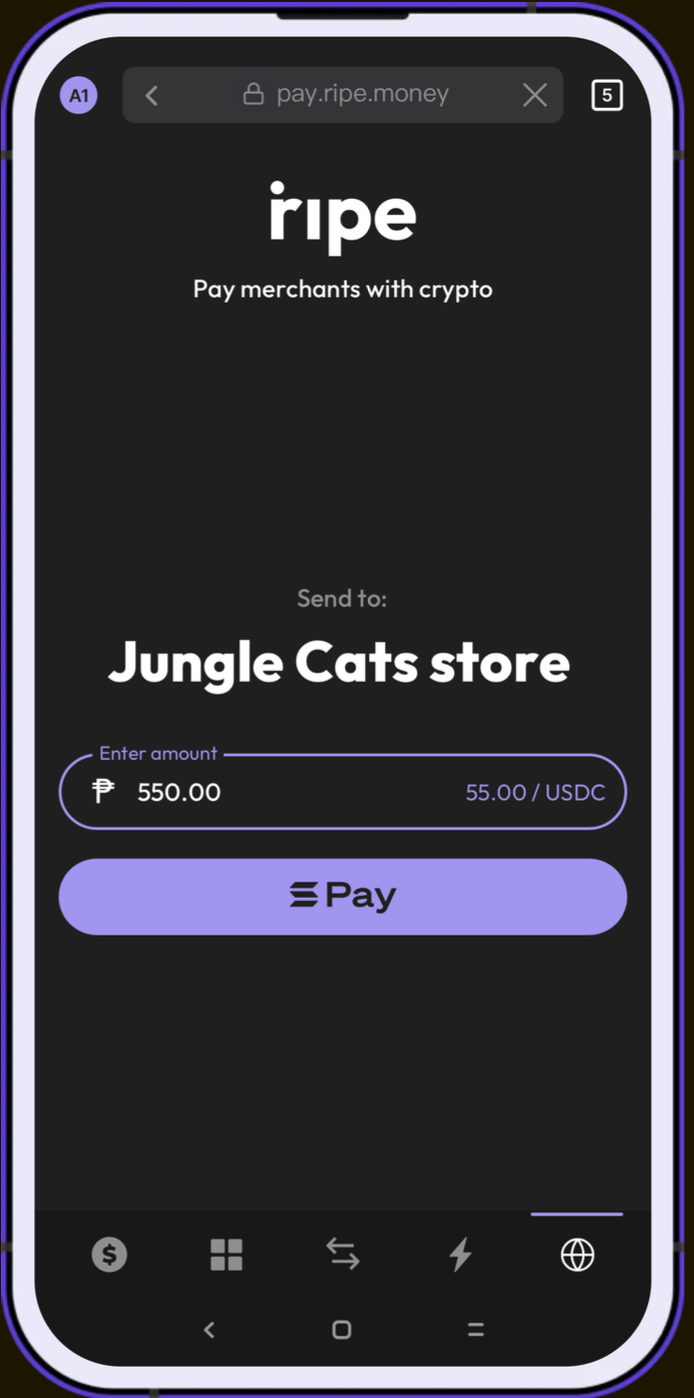Open the lightning activity tab
Image resolution: width=694 pixels, height=1398 pixels.
[460, 1254]
